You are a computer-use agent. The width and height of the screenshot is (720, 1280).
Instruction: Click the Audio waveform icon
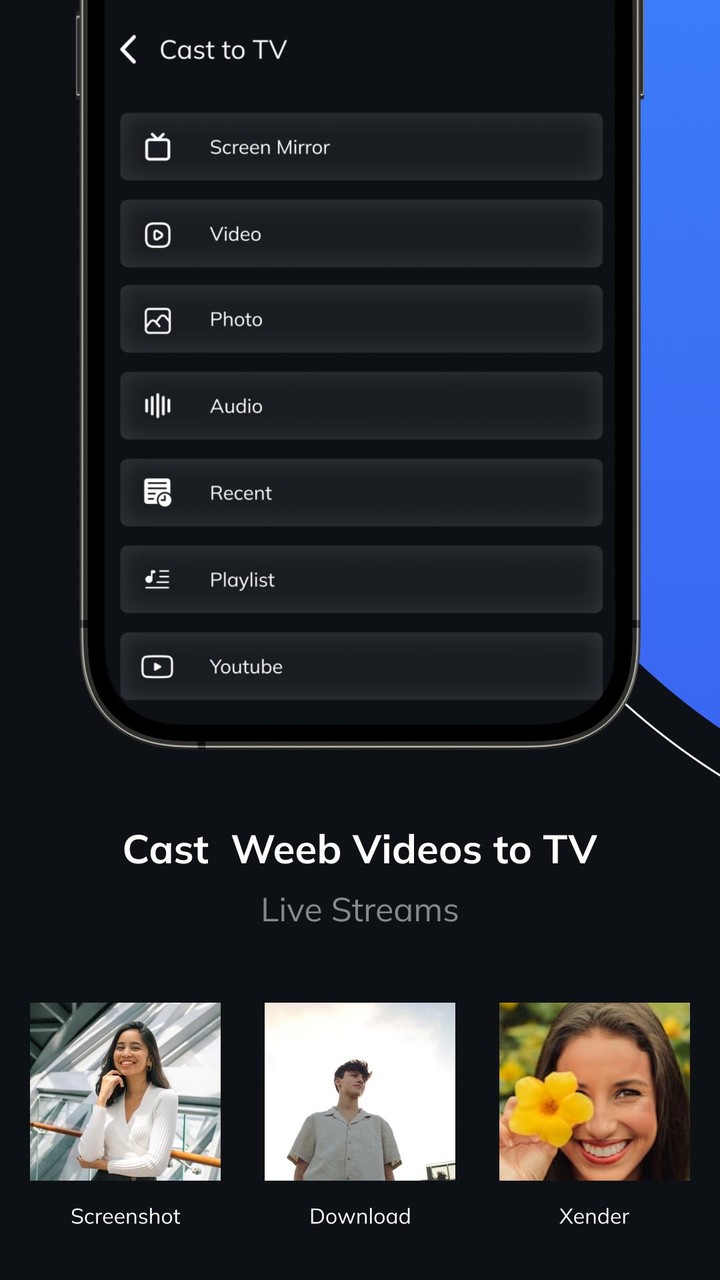[x=157, y=406]
